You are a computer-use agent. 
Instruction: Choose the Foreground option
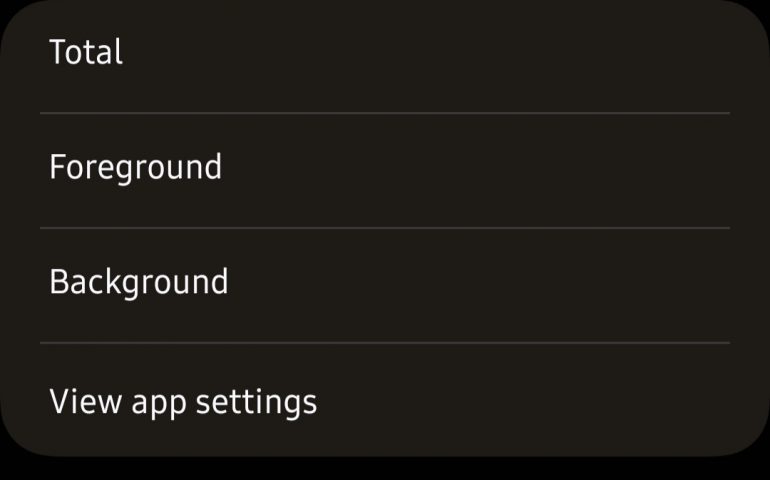pos(136,167)
